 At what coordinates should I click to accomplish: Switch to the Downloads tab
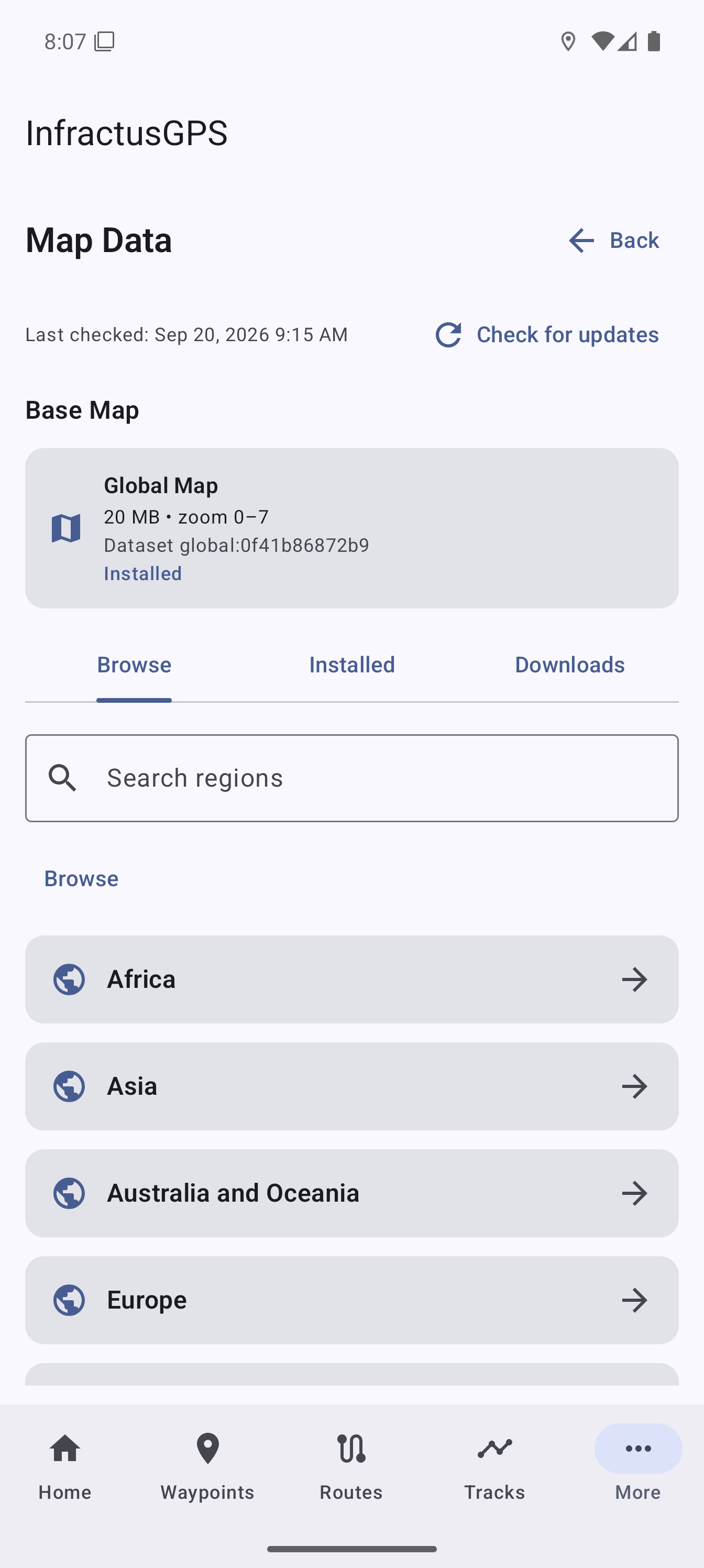pos(569,665)
